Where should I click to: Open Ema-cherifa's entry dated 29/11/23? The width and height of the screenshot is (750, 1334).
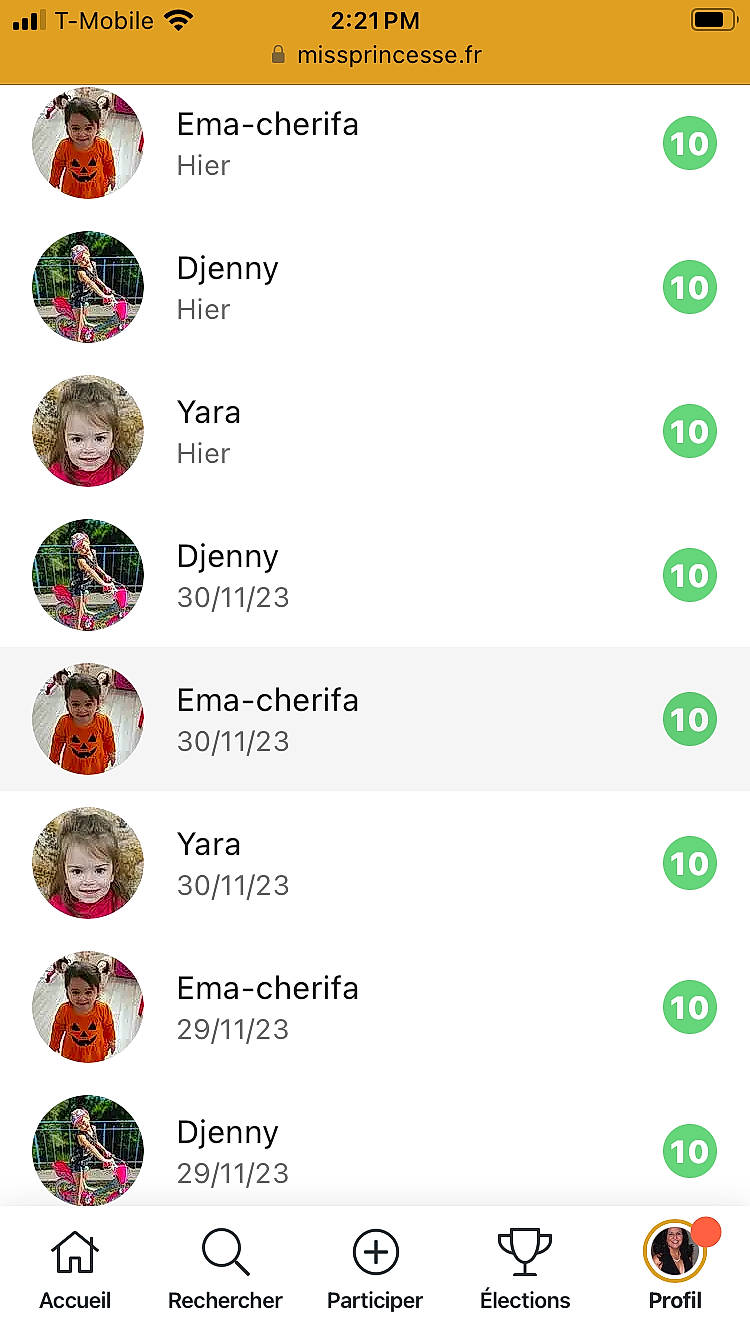pos(375,1007)
